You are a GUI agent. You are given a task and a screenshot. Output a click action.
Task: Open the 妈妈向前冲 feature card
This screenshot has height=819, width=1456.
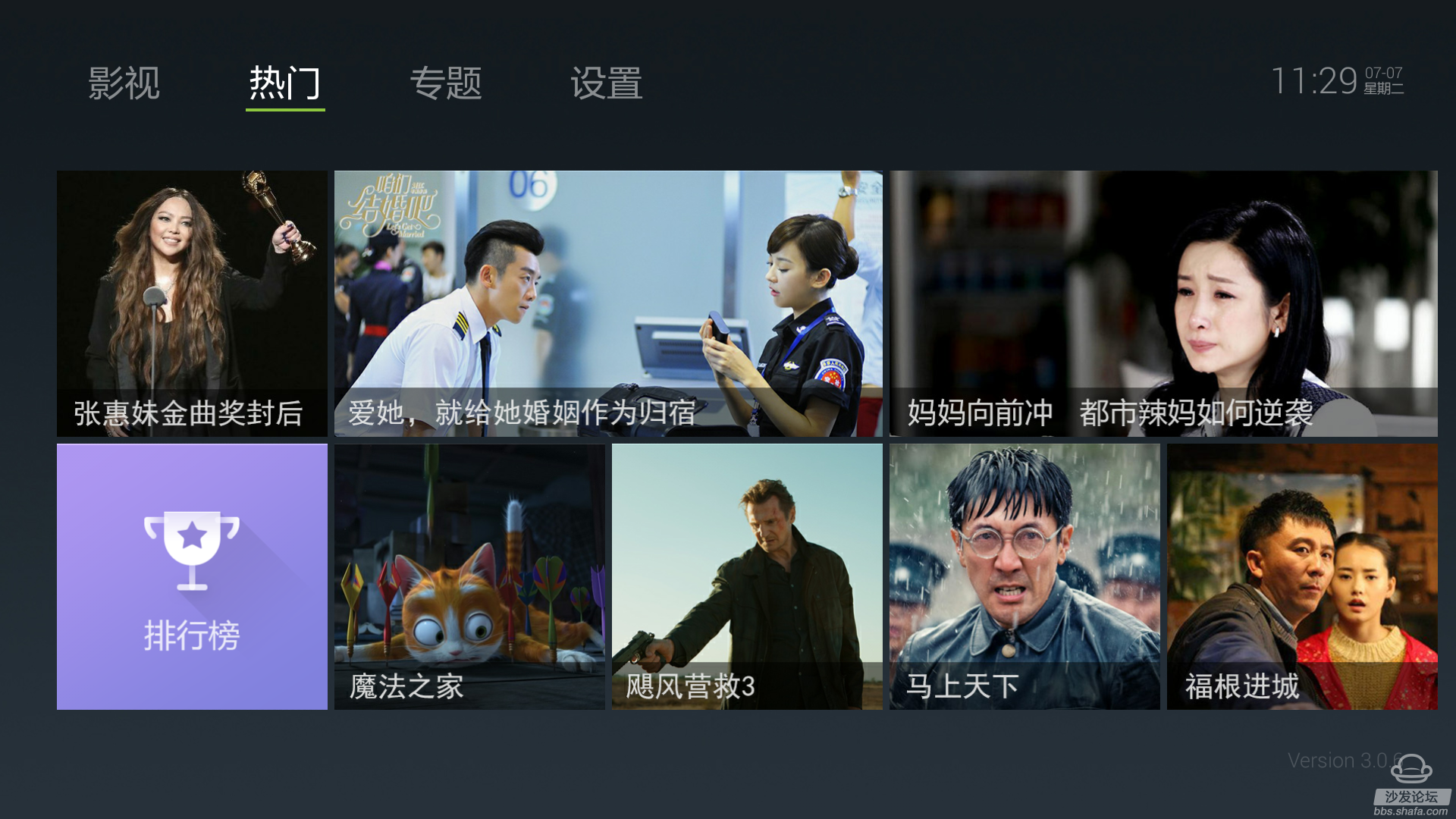1163,303
